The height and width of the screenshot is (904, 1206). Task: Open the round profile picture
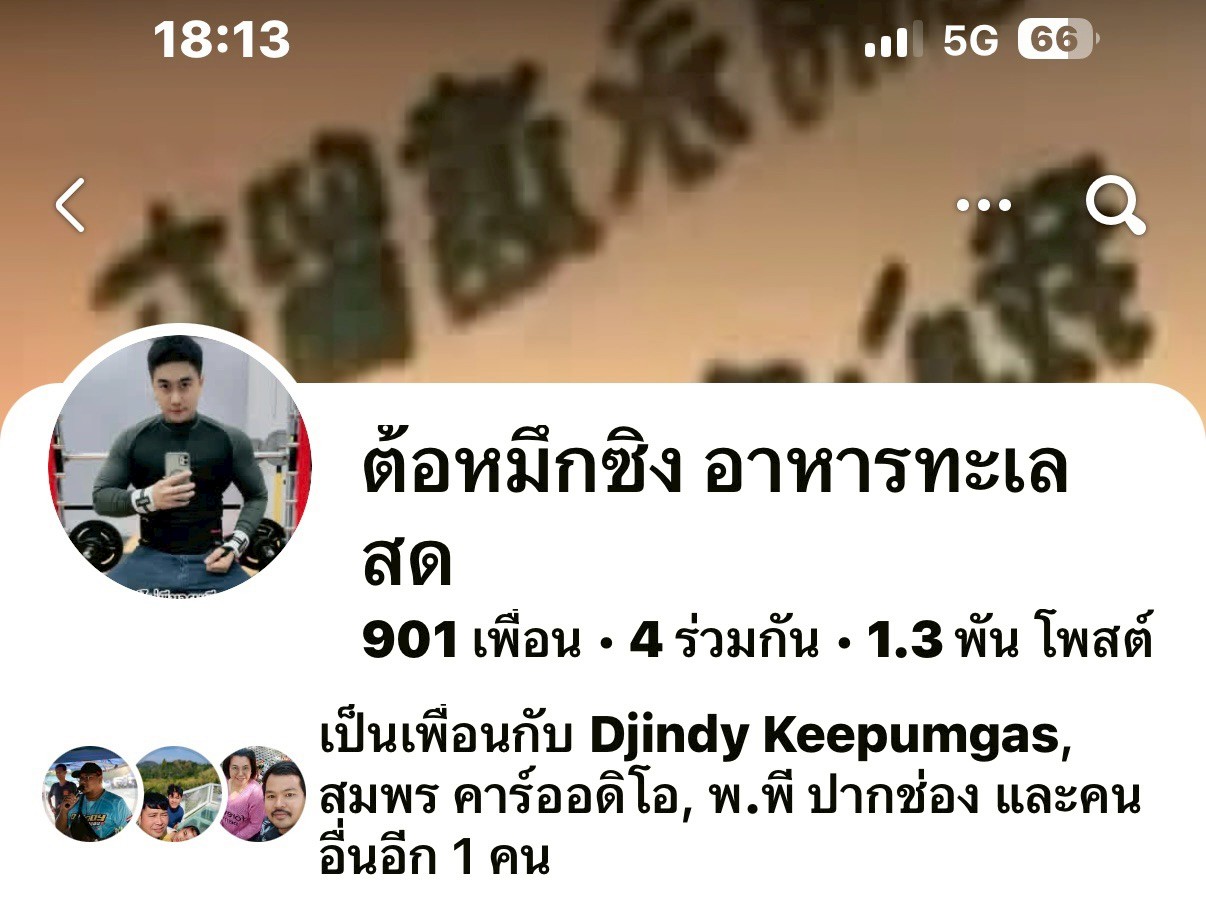[x=180, y=462]
